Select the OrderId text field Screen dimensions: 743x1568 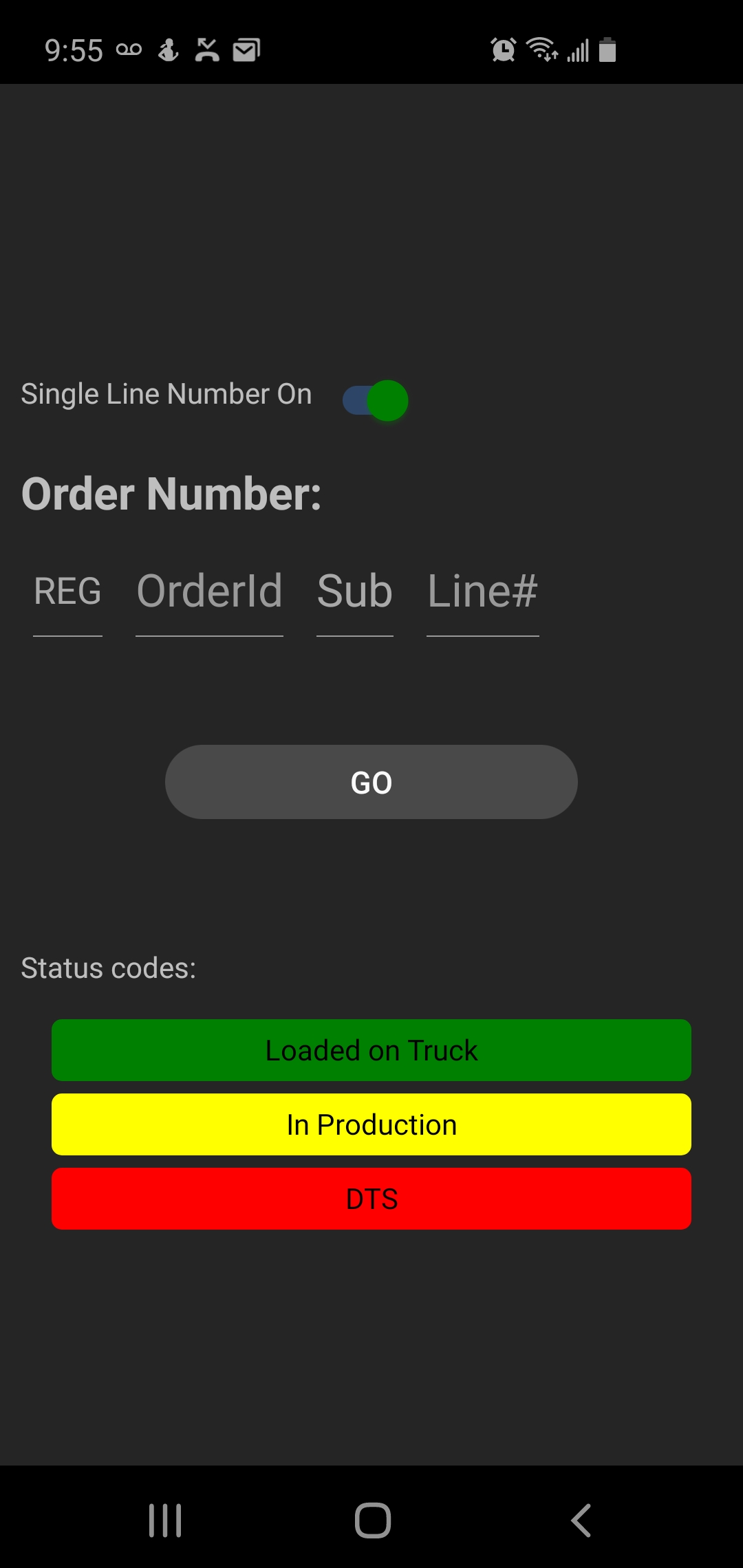click(x=209, y=593)
